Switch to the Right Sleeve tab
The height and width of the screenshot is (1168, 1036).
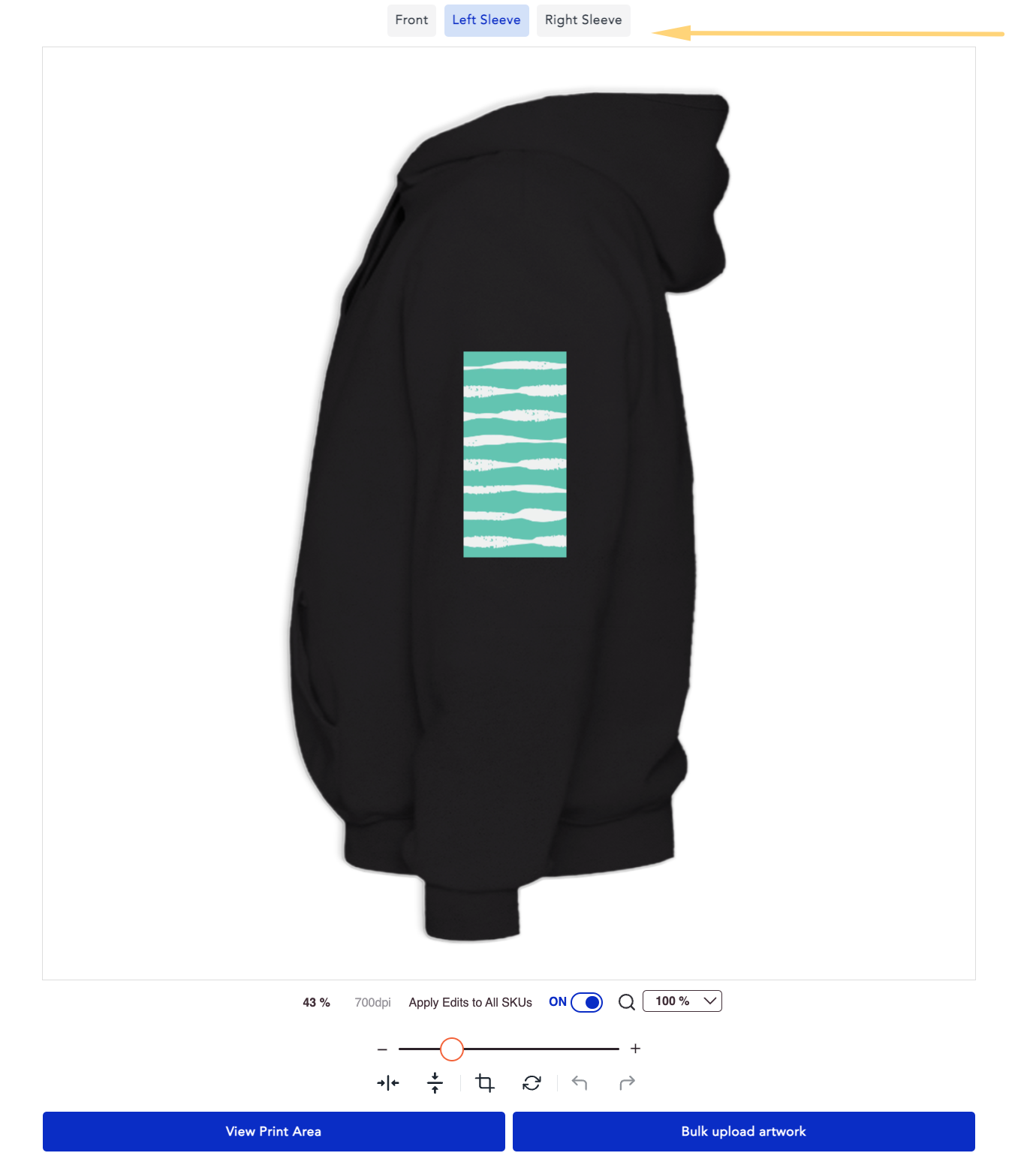(x=583, y=20)
